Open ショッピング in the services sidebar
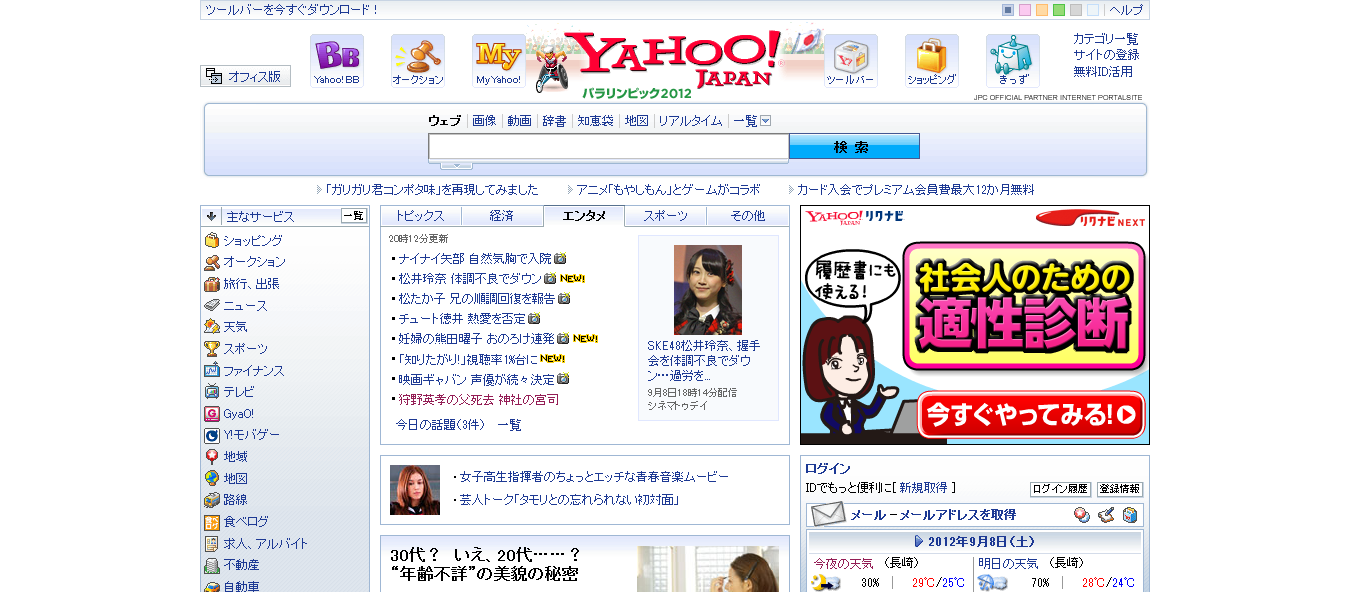This screenshot has height=592, width=1349. tap(252, 241)
